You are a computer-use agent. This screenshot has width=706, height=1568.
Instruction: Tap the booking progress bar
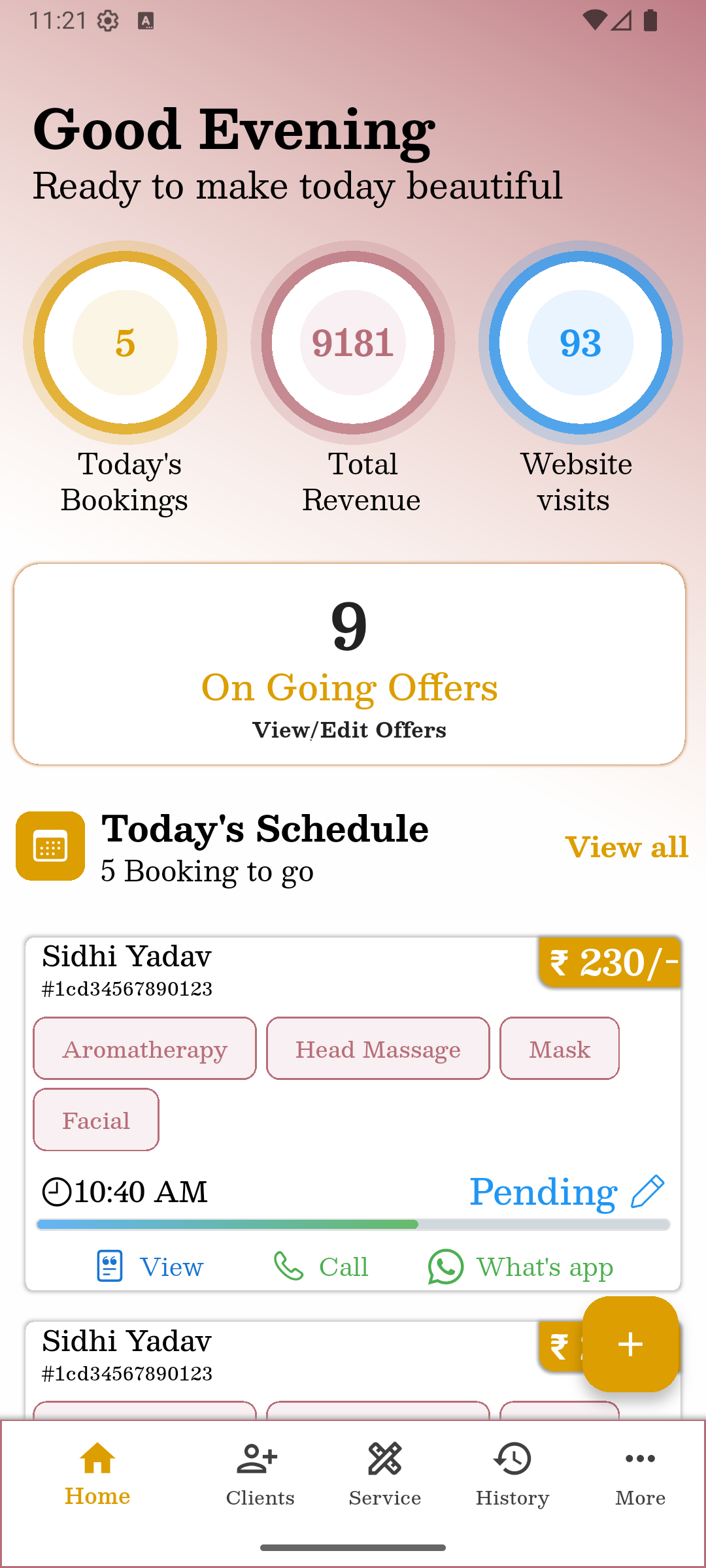(x=353, y=1224)
